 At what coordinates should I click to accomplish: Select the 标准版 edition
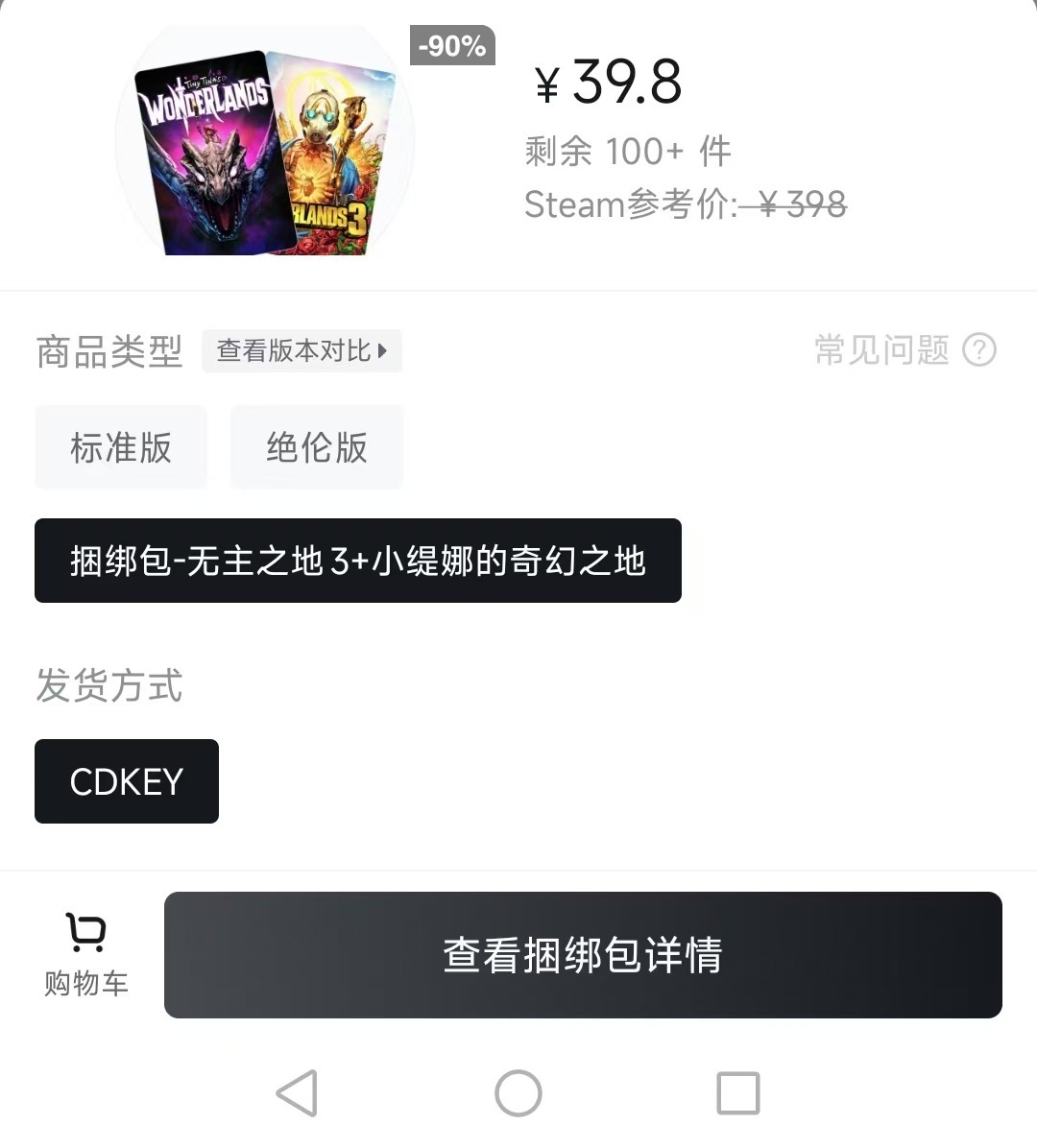pyautogui.click(x=121, y=448)
